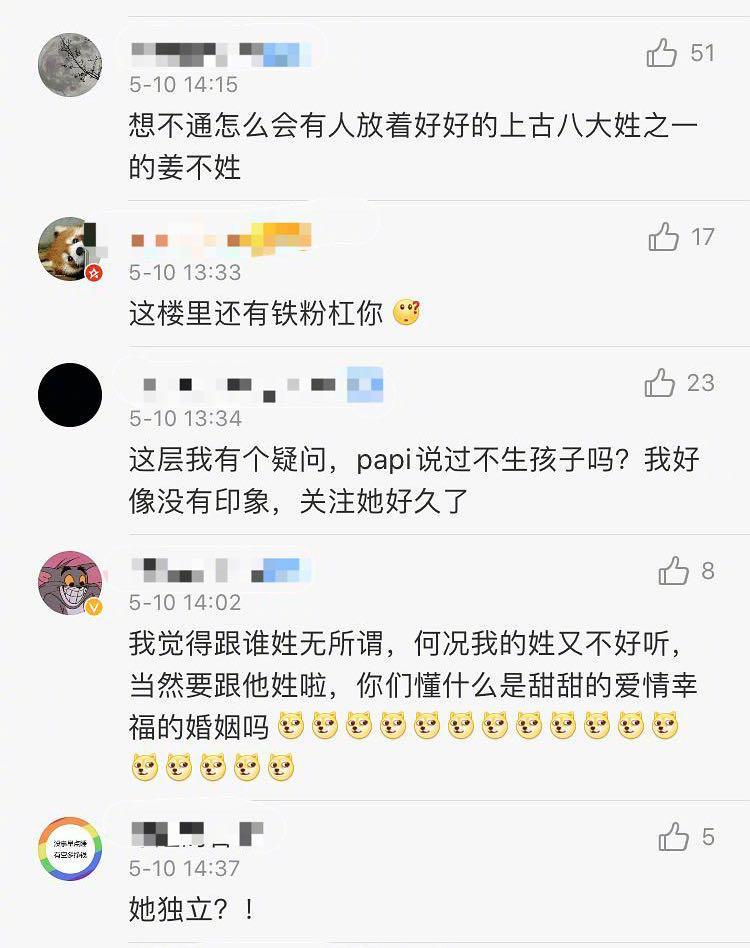Image resolution: width=750 pixels, height=948 pixels.
Task: Like the comment asking about papi
Action: point(660,382)
